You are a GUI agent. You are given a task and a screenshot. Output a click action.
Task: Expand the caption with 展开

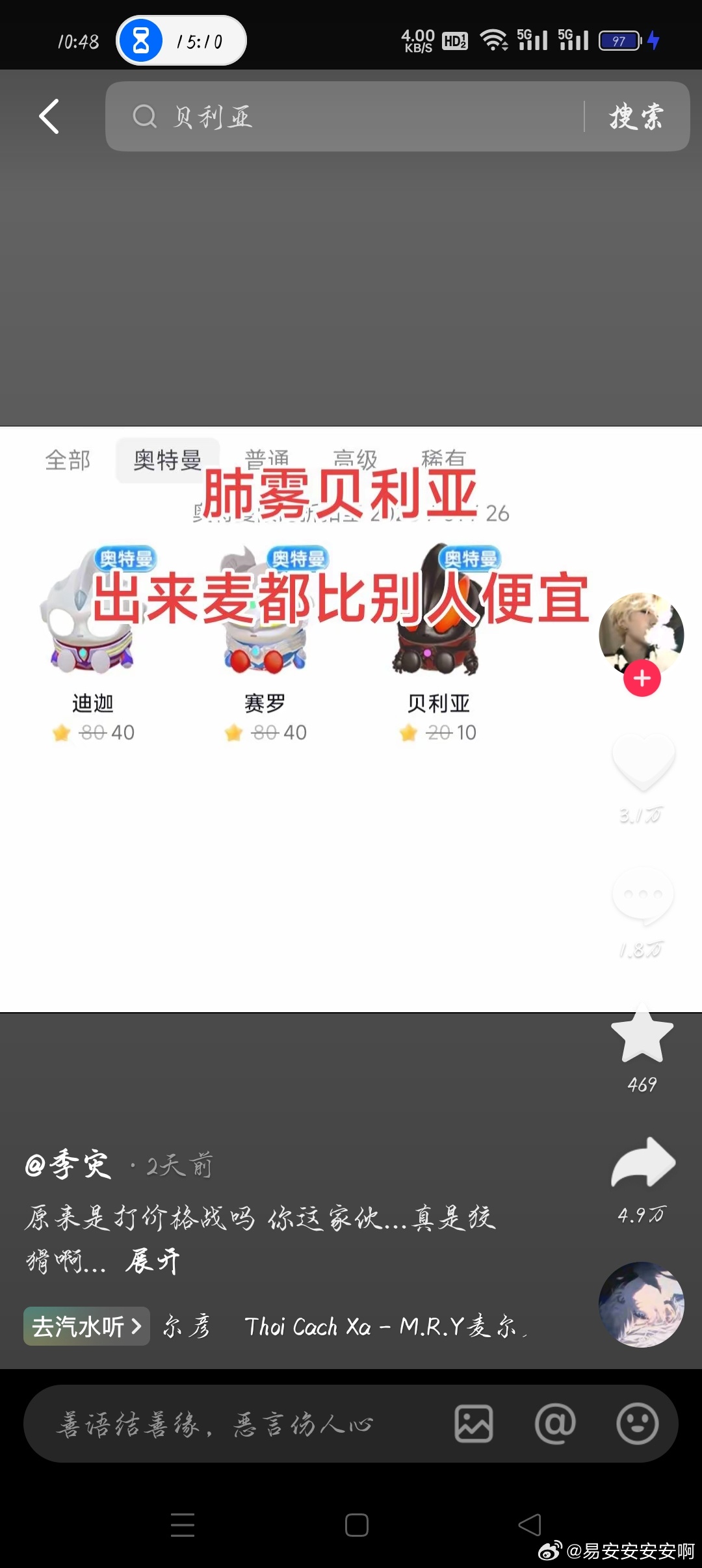coord(153,1261)
